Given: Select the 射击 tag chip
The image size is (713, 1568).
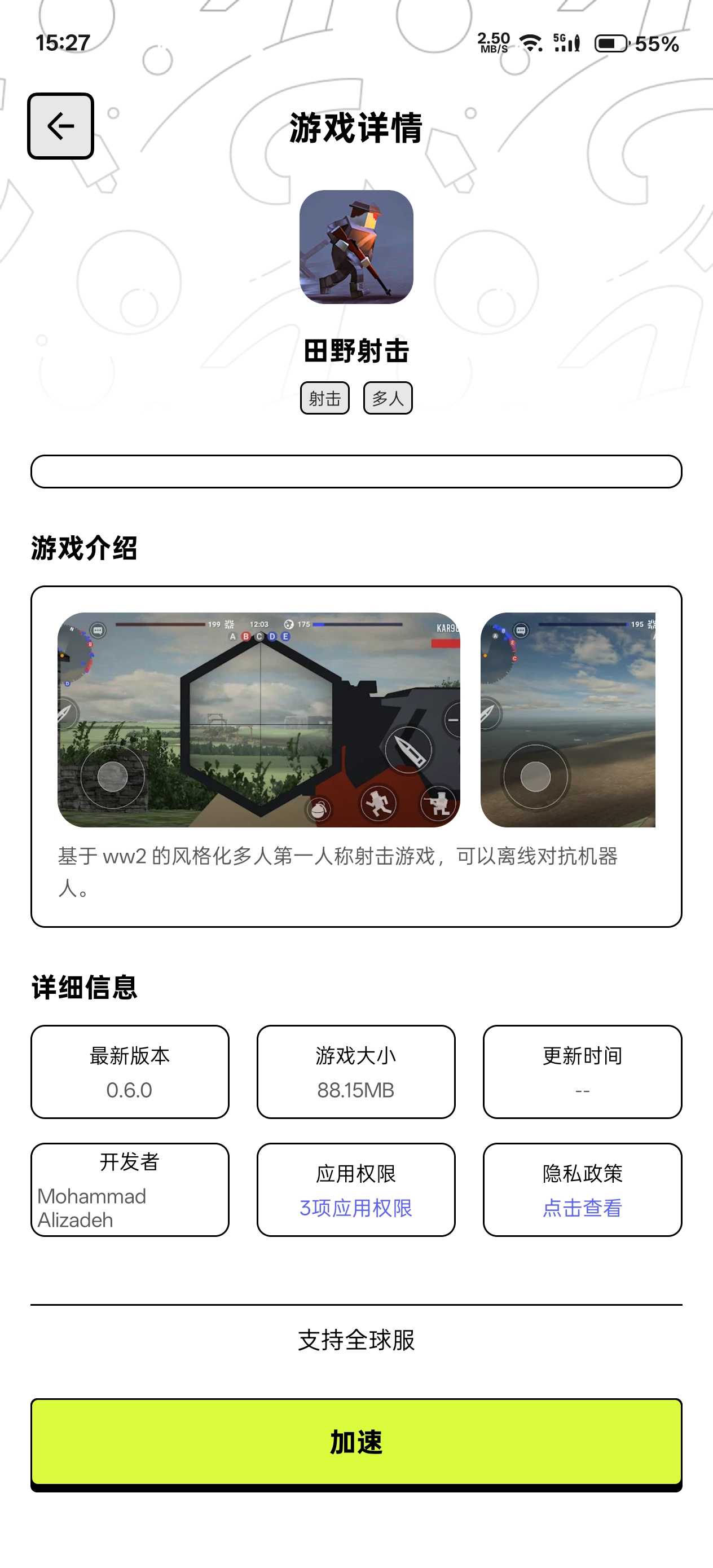Looking at the screenshot, I should pyautogui.click(x=324, y=398).
